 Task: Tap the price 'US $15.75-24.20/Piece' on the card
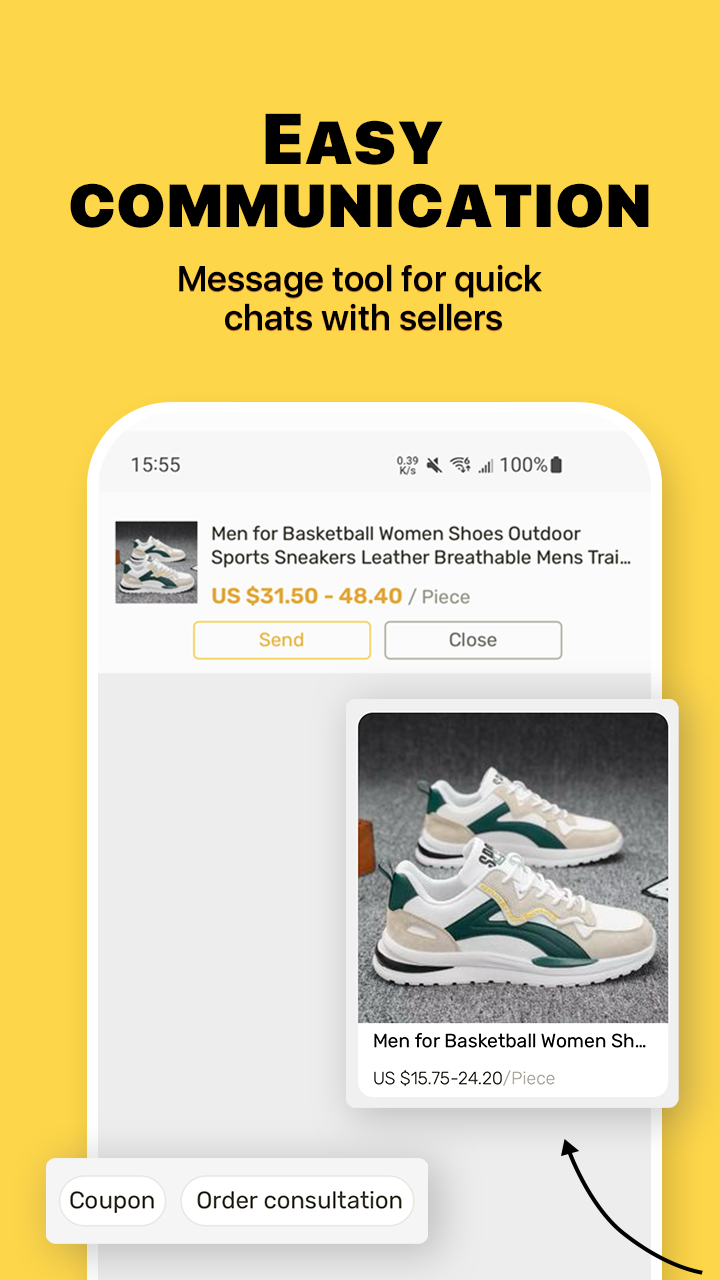click(463, 1078)
